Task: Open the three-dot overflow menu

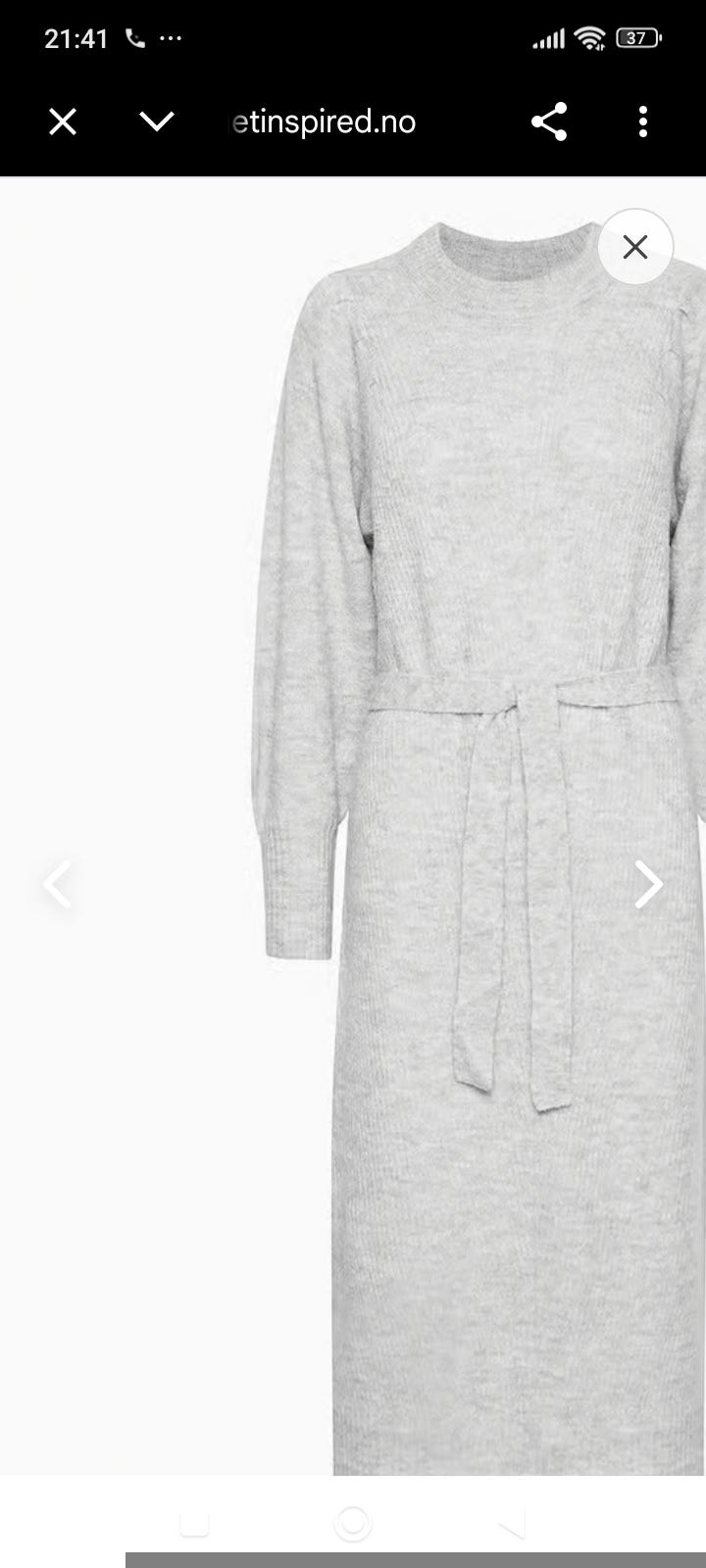Action: tap(643, 122)
